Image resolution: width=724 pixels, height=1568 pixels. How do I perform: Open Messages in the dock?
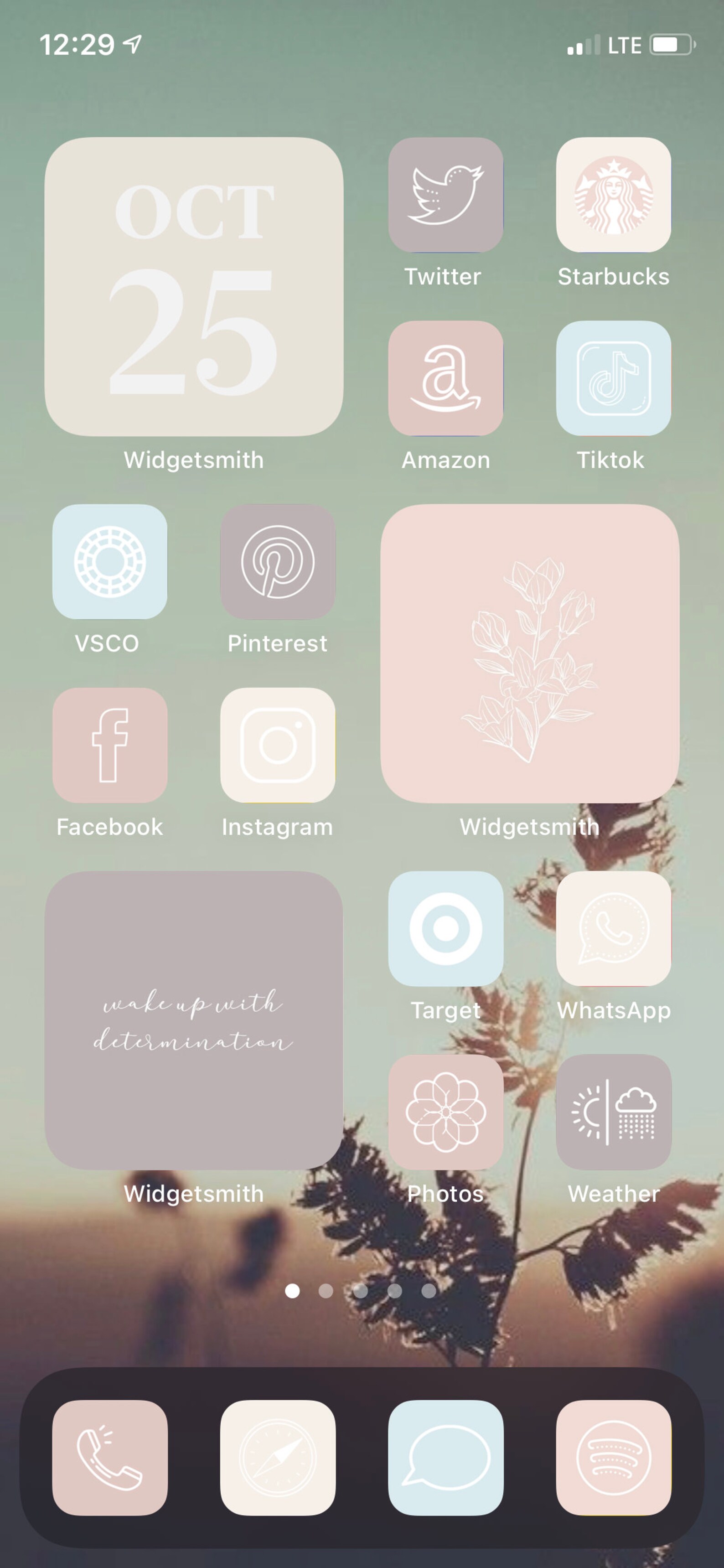click(x=446, y=1458)
